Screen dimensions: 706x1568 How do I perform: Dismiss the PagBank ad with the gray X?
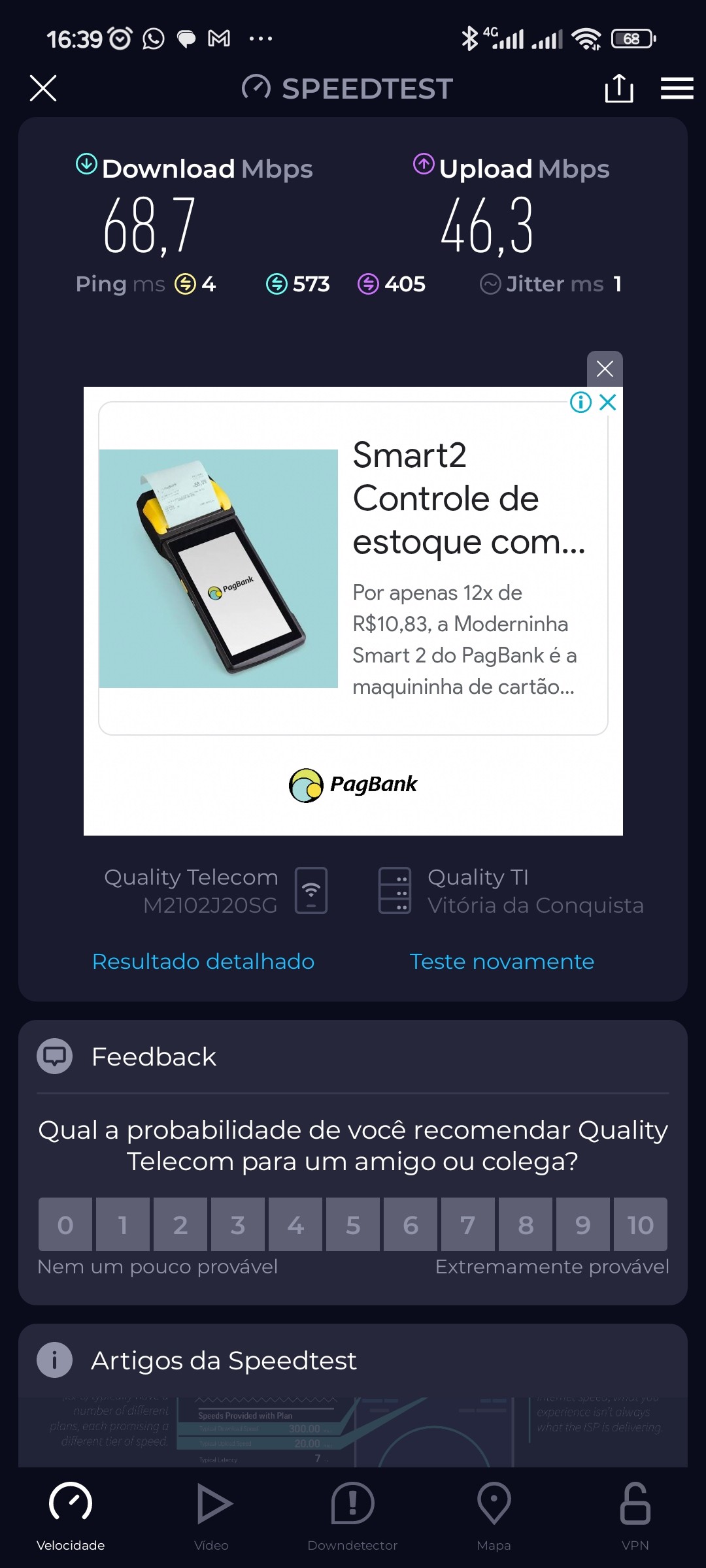[x=605, y=369]
